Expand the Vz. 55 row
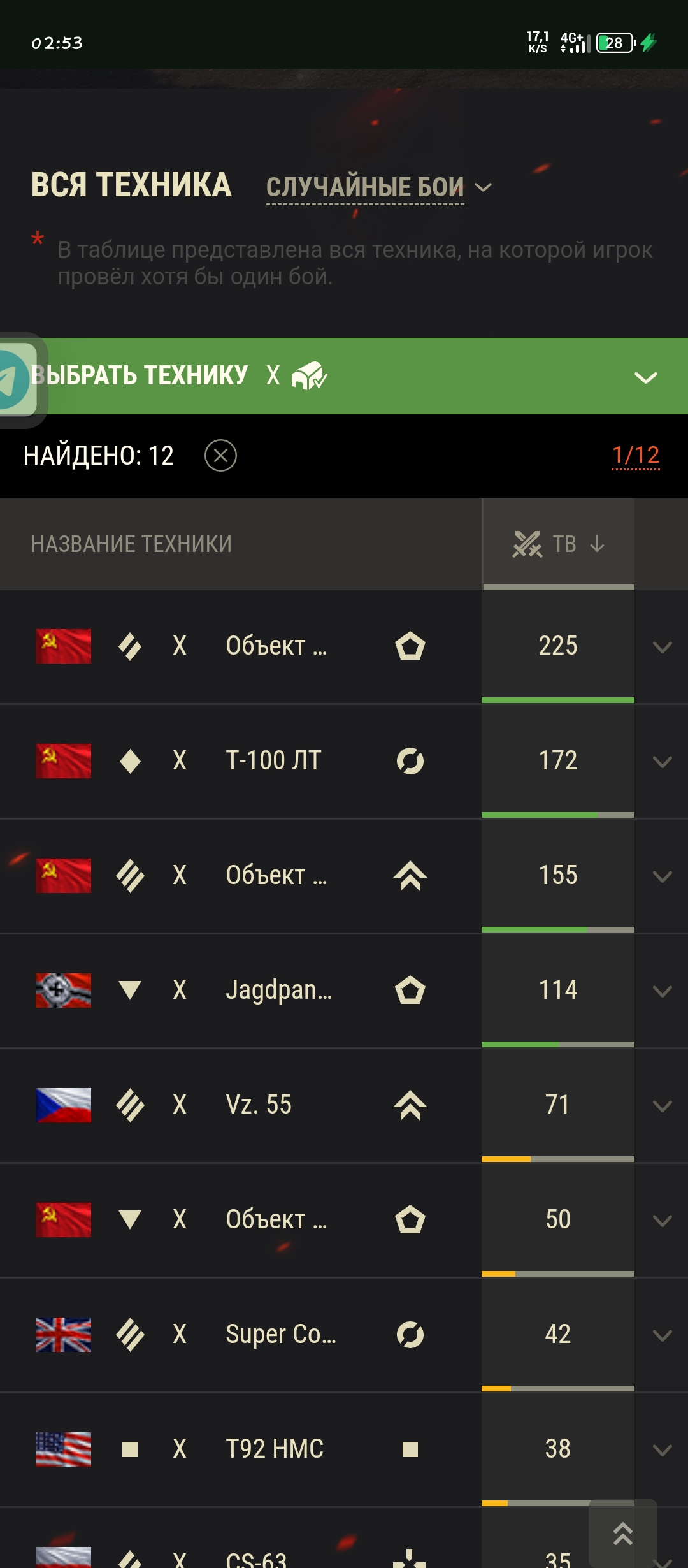This screenshot has width=688, height=1568. click(x=663, y=1106)
